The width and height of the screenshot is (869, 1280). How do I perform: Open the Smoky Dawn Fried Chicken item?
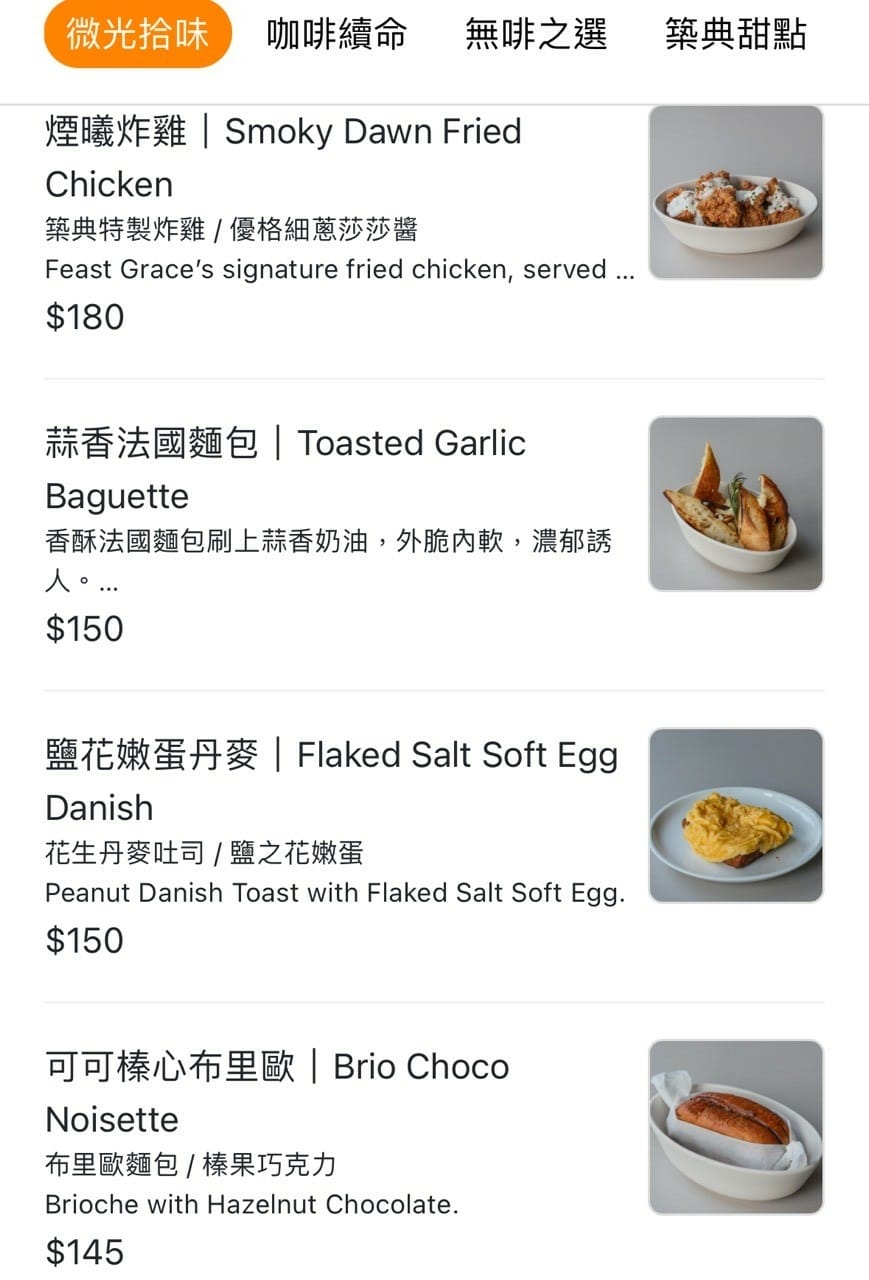tap(340, 220)
